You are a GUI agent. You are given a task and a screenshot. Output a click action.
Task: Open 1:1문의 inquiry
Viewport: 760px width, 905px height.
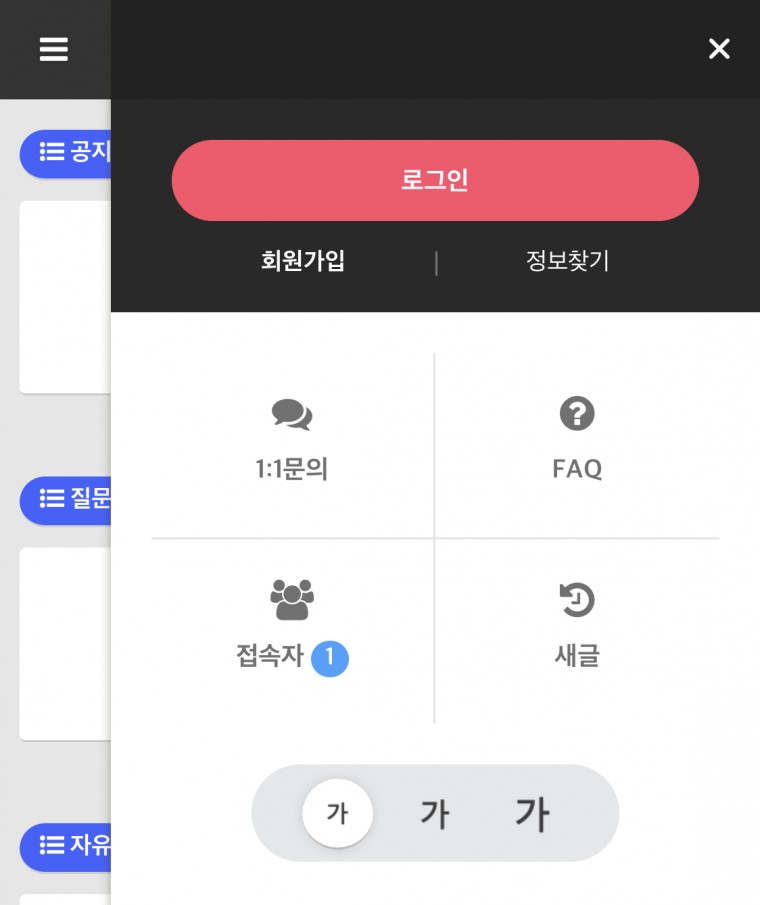(x=292, y=441)
